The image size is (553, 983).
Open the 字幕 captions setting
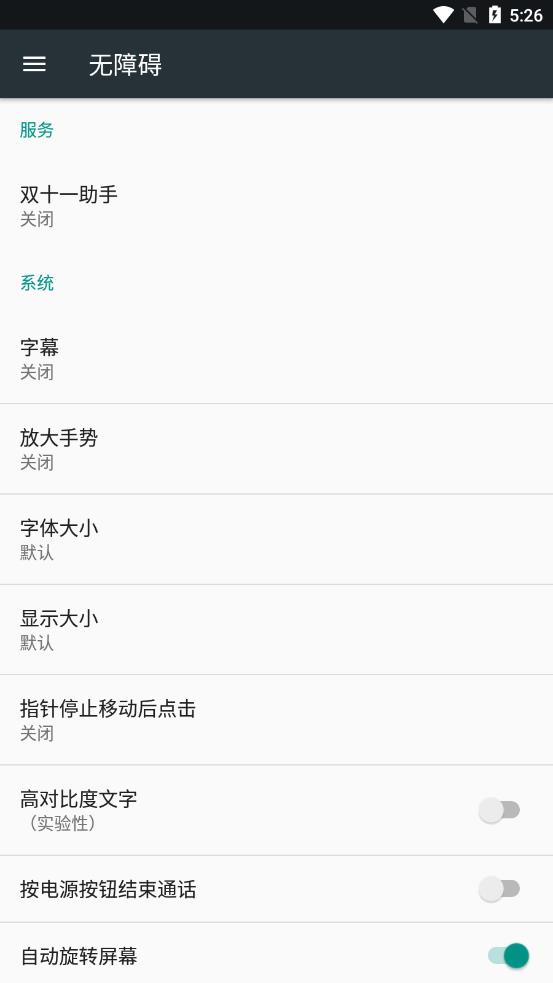tap(276, 359)
